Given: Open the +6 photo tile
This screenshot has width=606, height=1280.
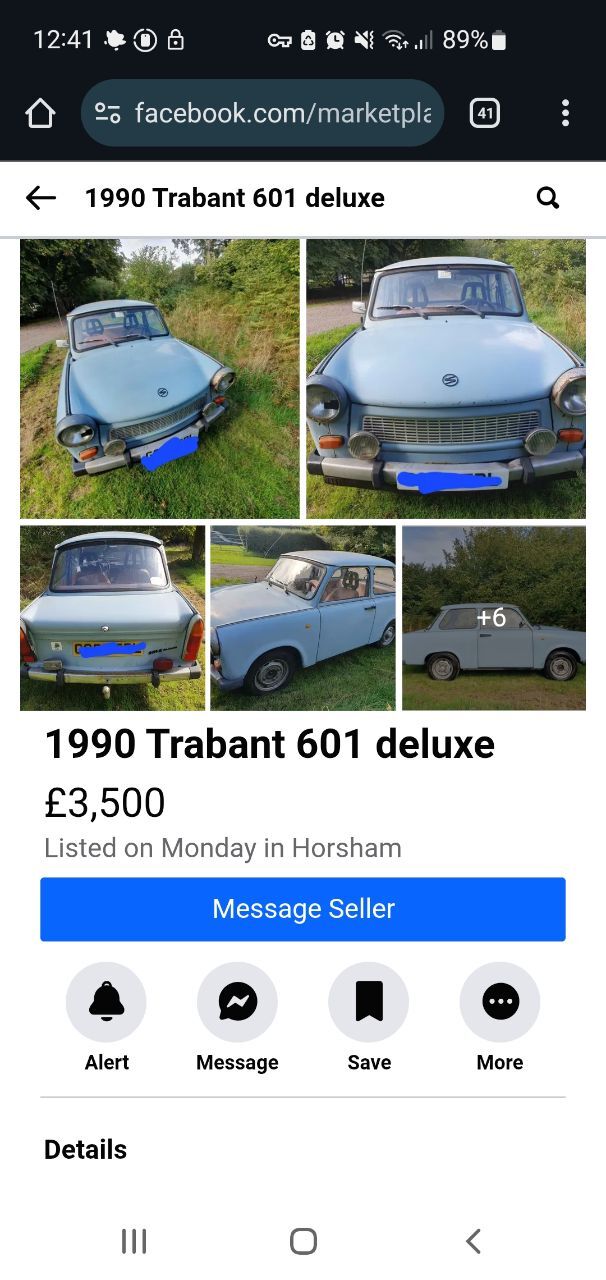Looking at the screenshot, I should pos(494,618).
